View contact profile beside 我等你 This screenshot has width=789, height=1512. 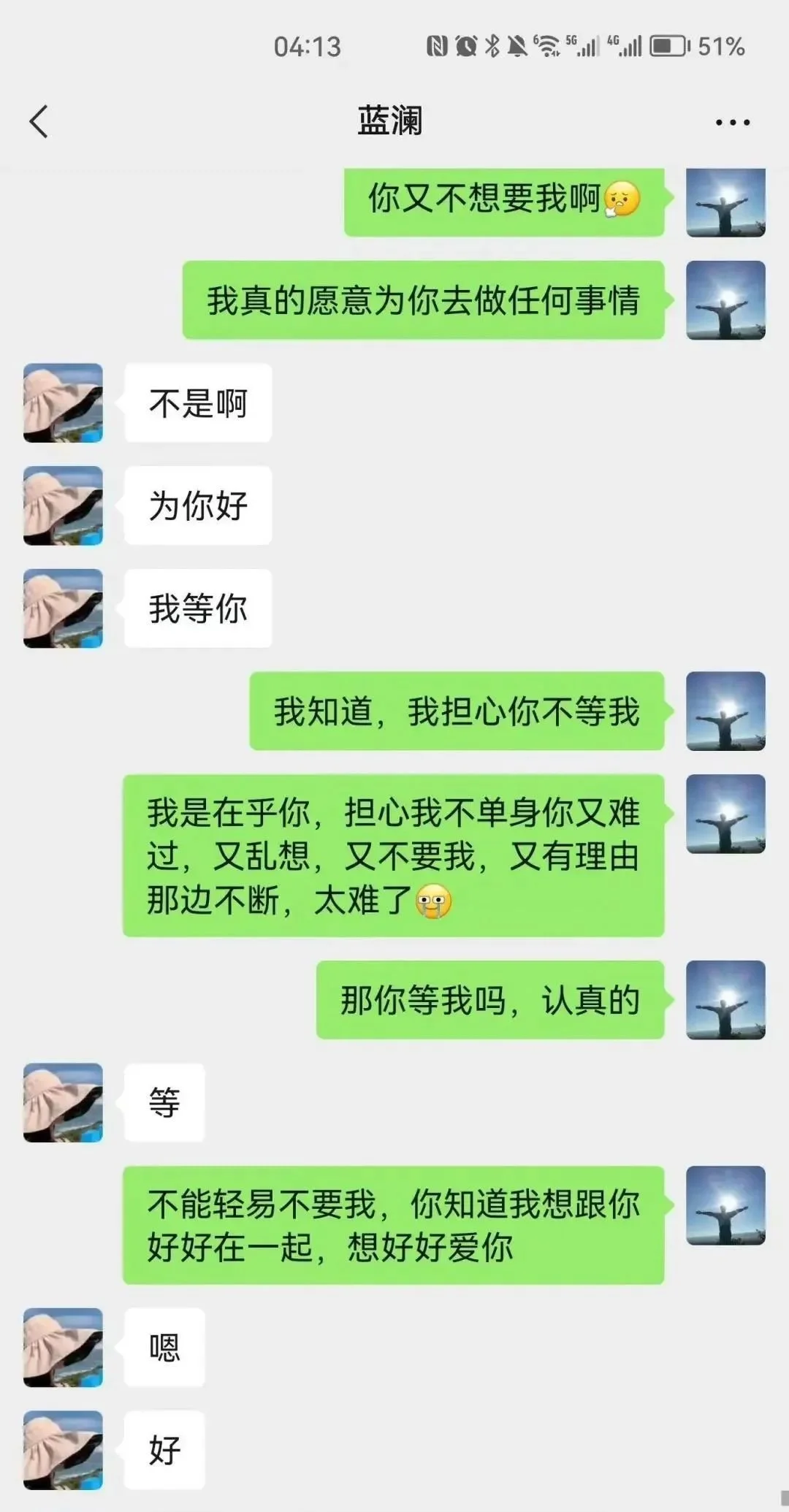pyautogui.click(x=63, y=608)
